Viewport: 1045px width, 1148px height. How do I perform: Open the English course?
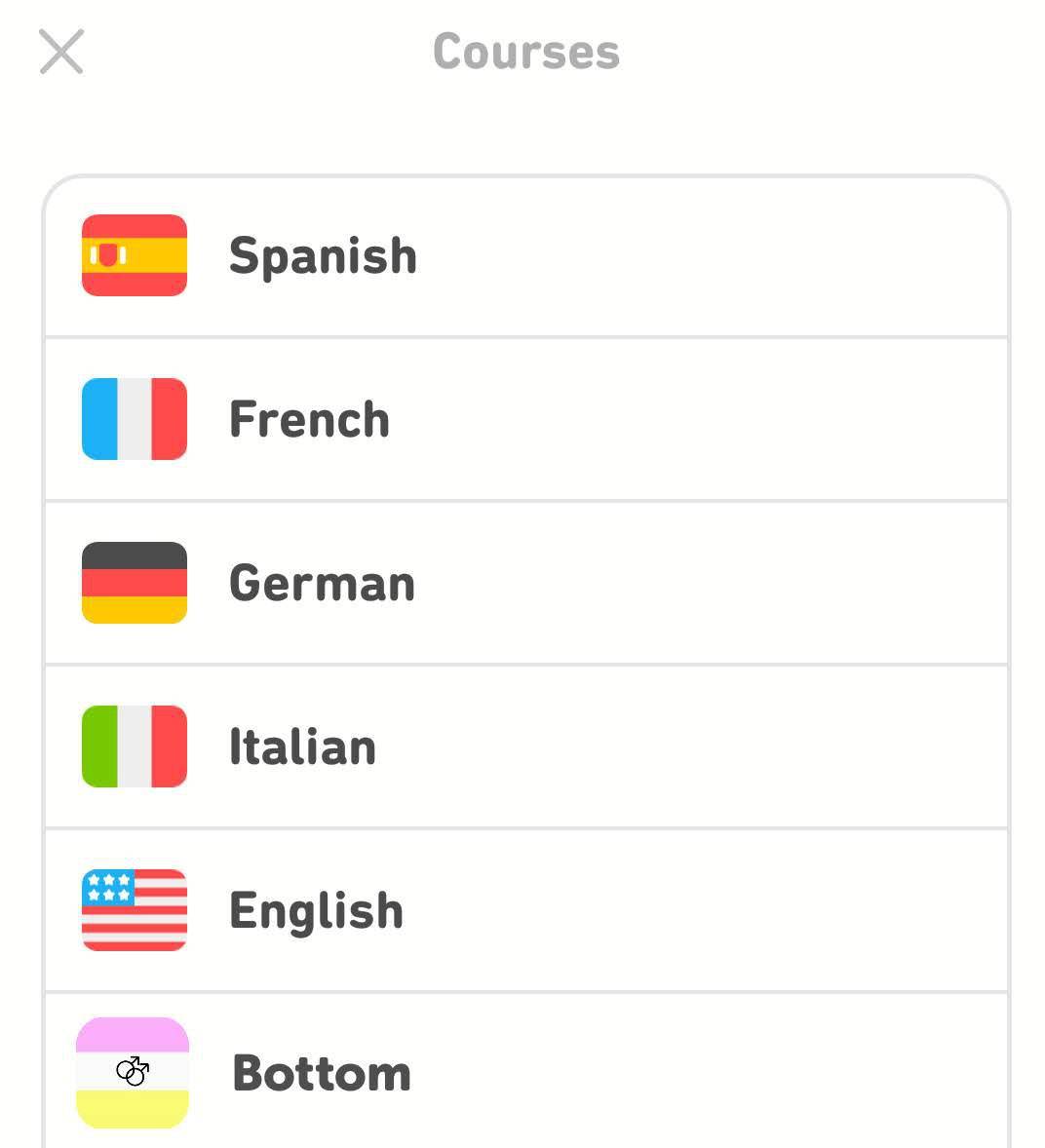526,909
